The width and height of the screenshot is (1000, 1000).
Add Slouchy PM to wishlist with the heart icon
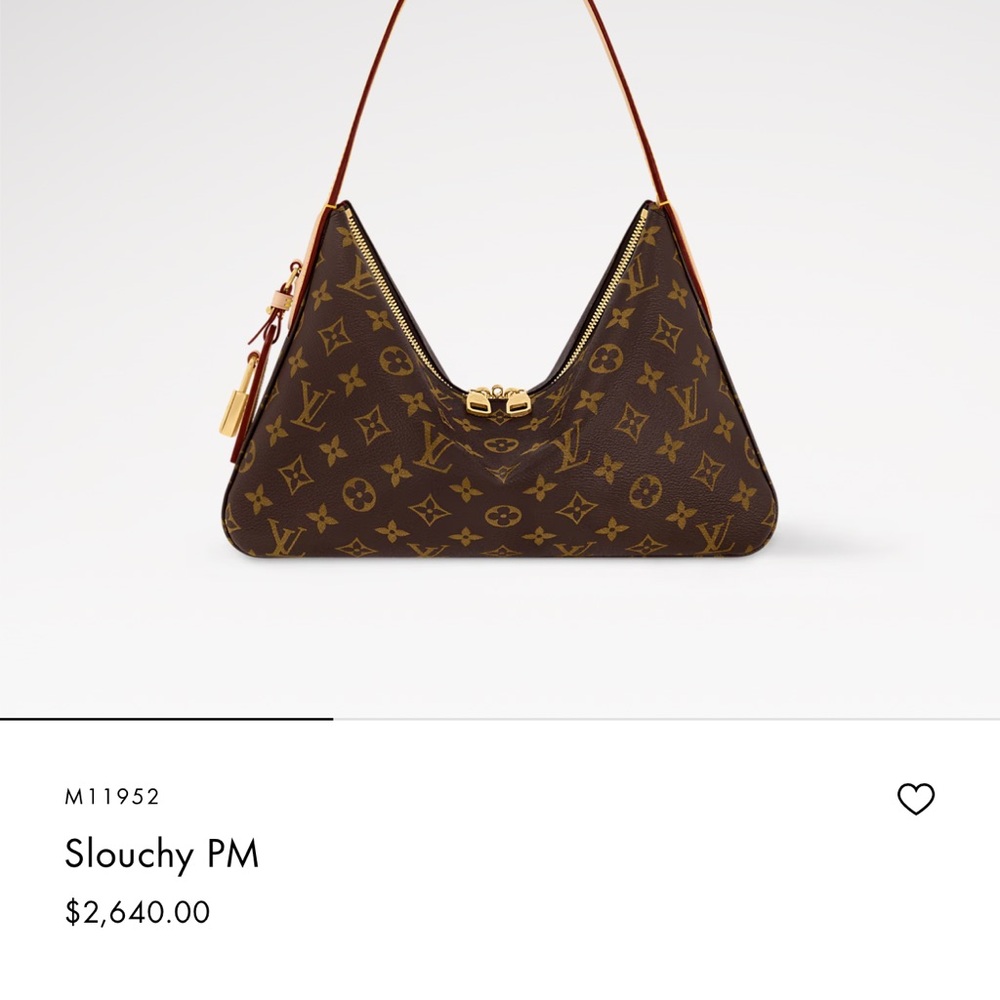915,798
